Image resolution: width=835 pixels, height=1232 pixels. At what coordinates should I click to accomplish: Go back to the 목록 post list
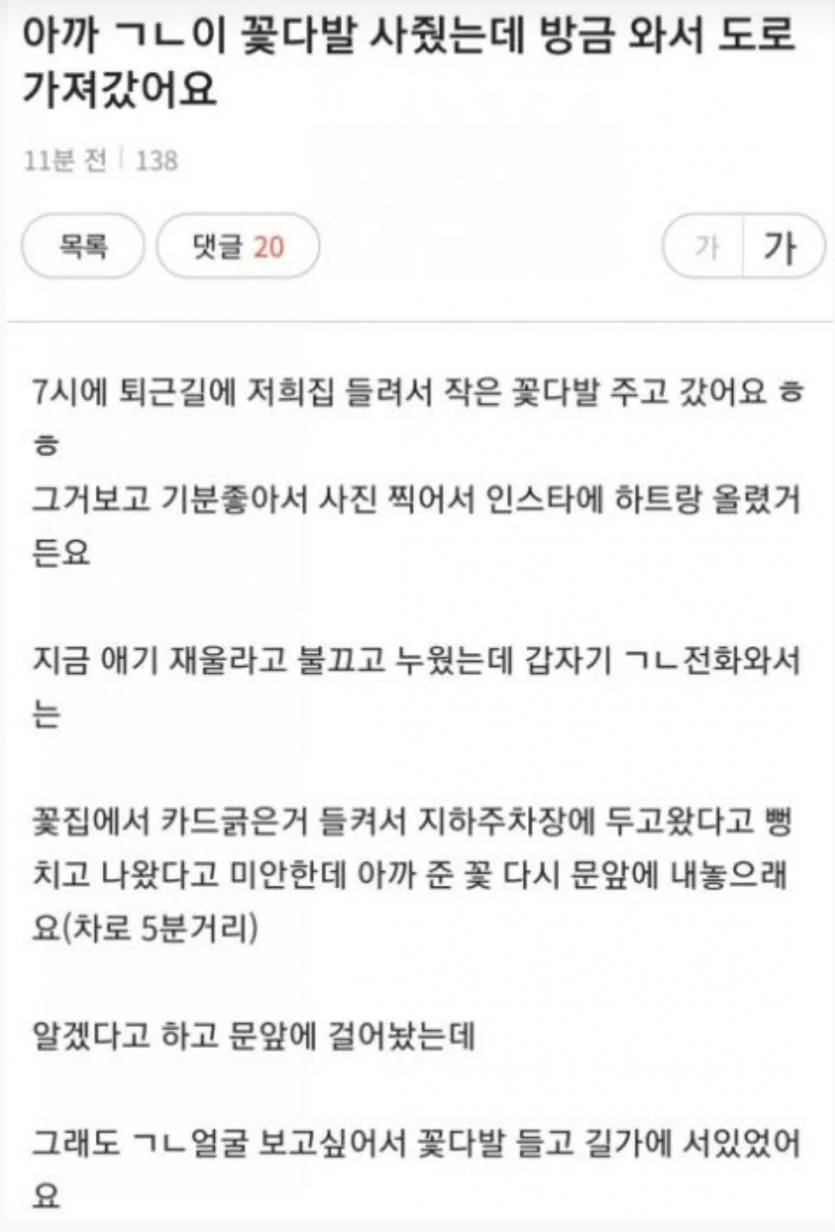tap(83, 246)
